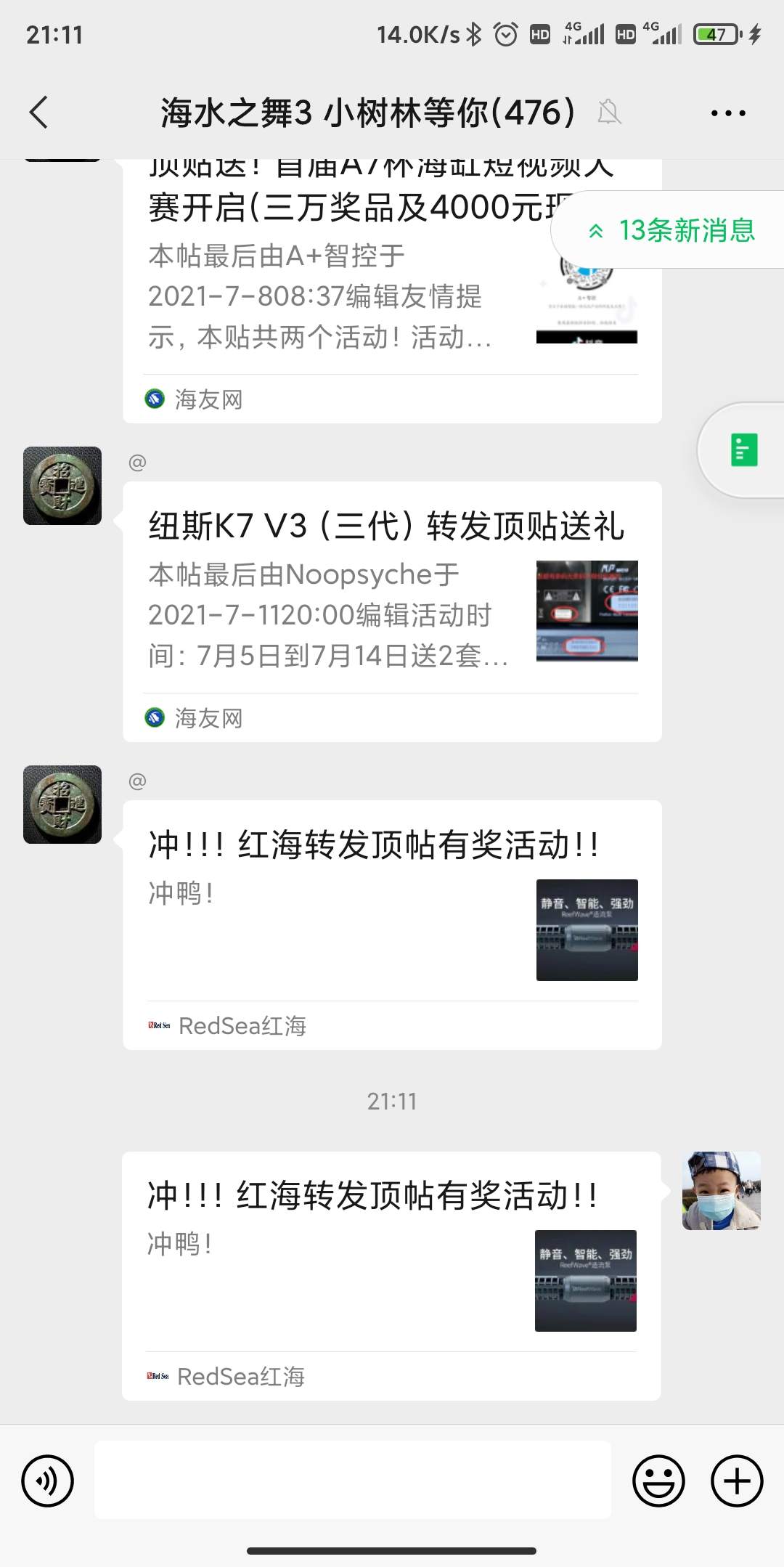Open my own masked-child avatar profile
Screen dimensions: 784x1567
[x=721, y=1190]
